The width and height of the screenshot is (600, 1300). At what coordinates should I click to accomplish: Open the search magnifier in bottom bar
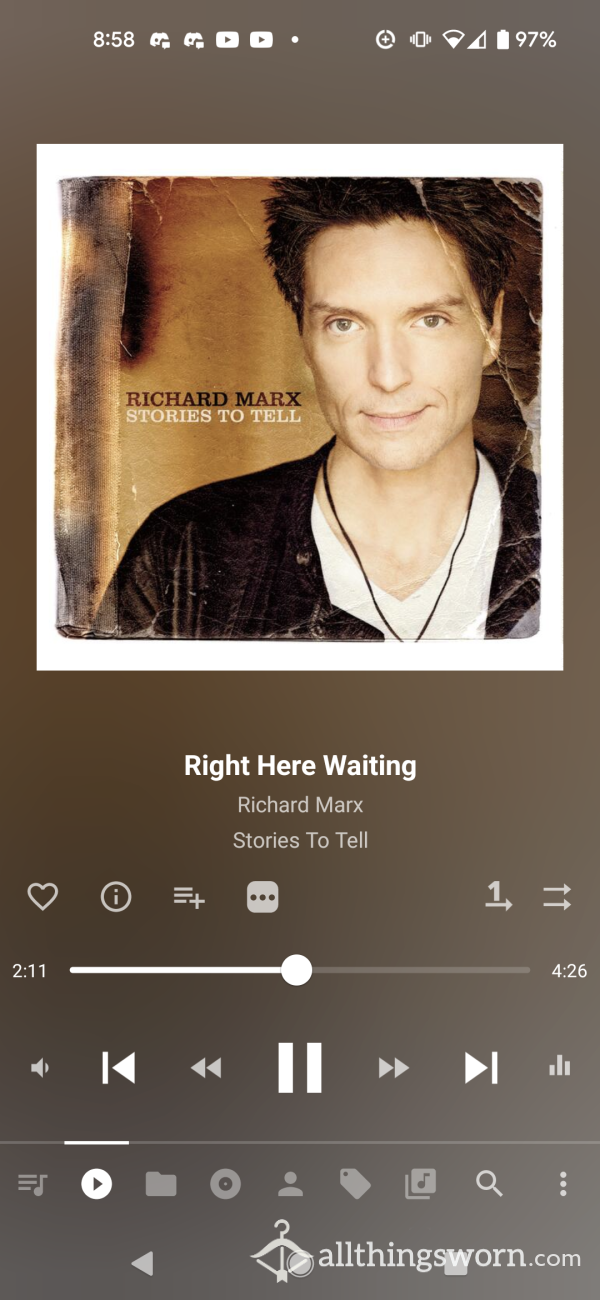489,1184
